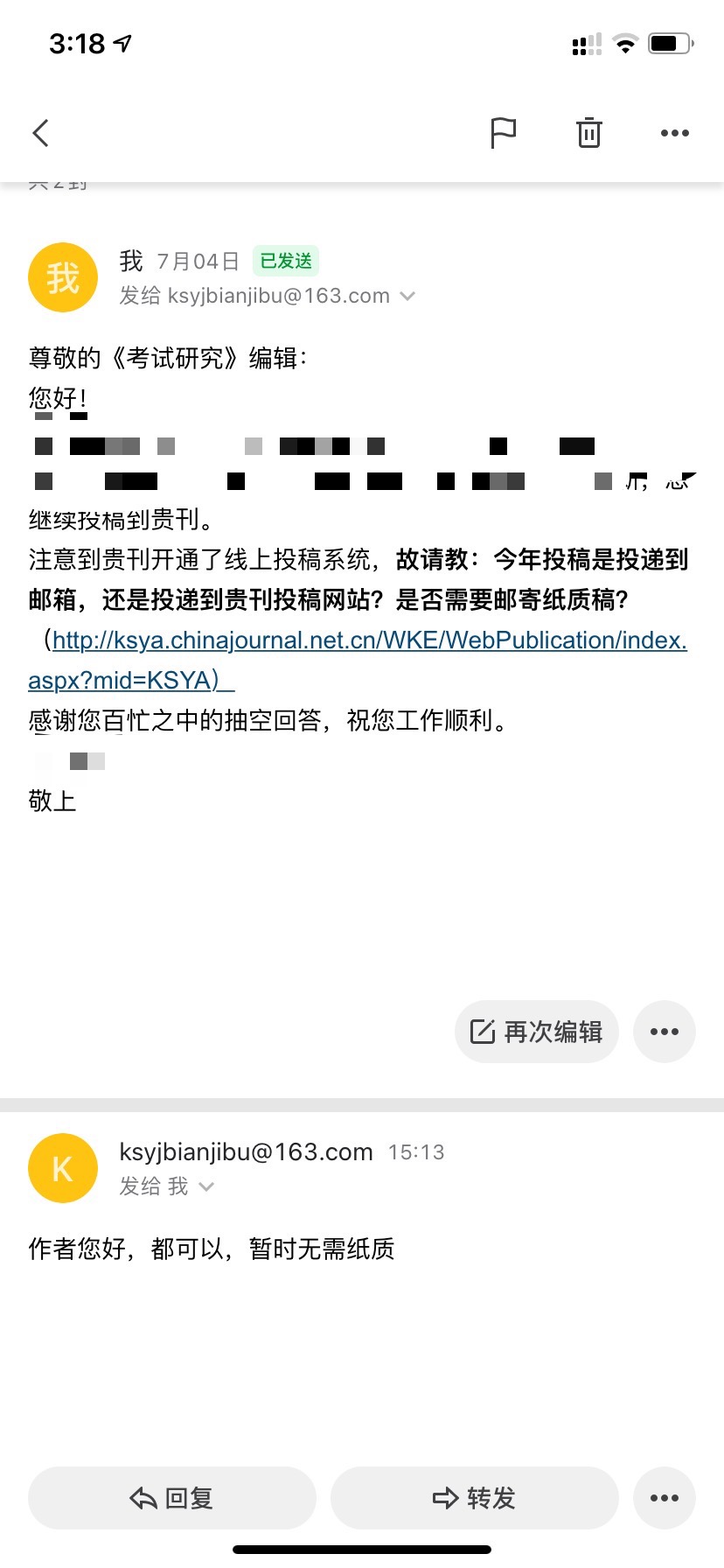Open the yellow 我 sender avatar

point(63,277)
